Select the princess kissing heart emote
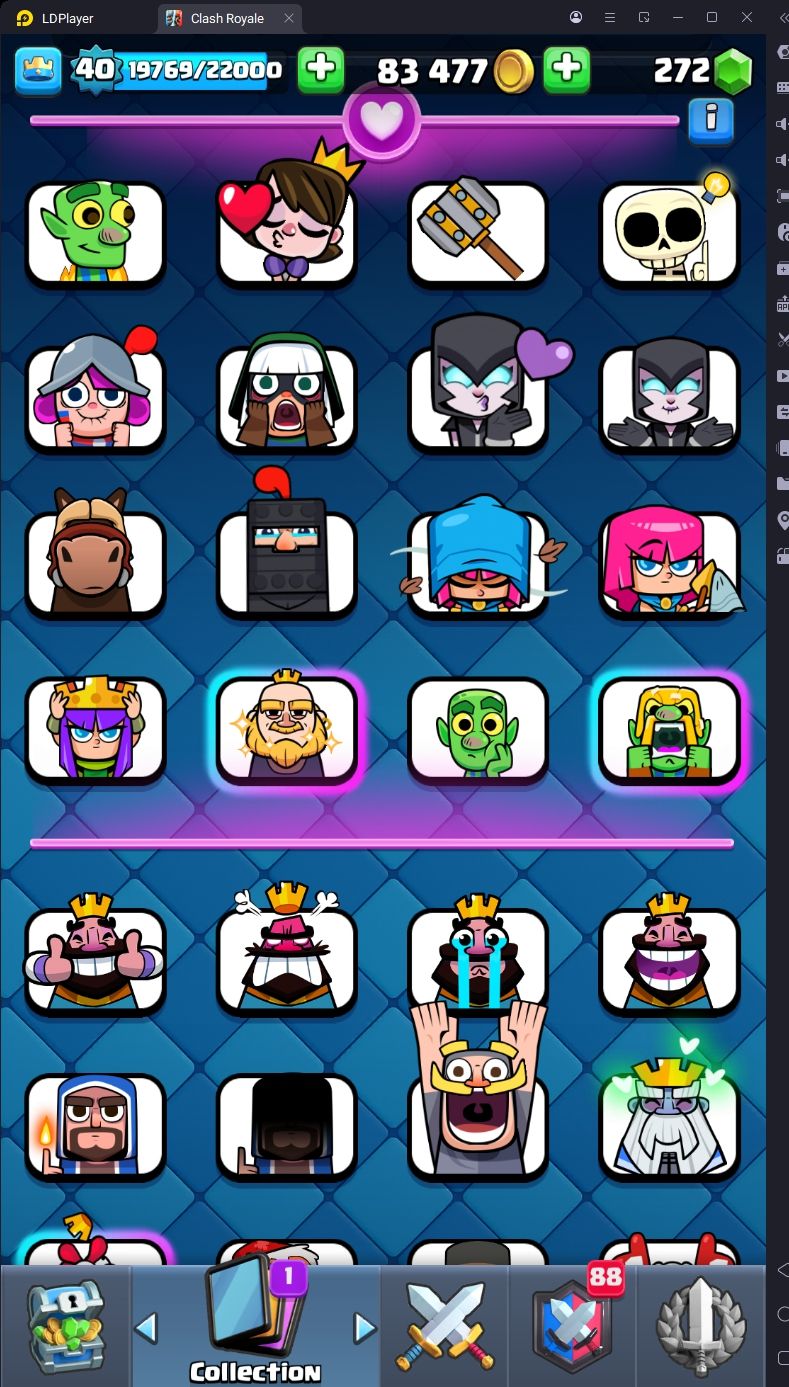The width and height of the screenshot is (789, 1387). (287, 225)
